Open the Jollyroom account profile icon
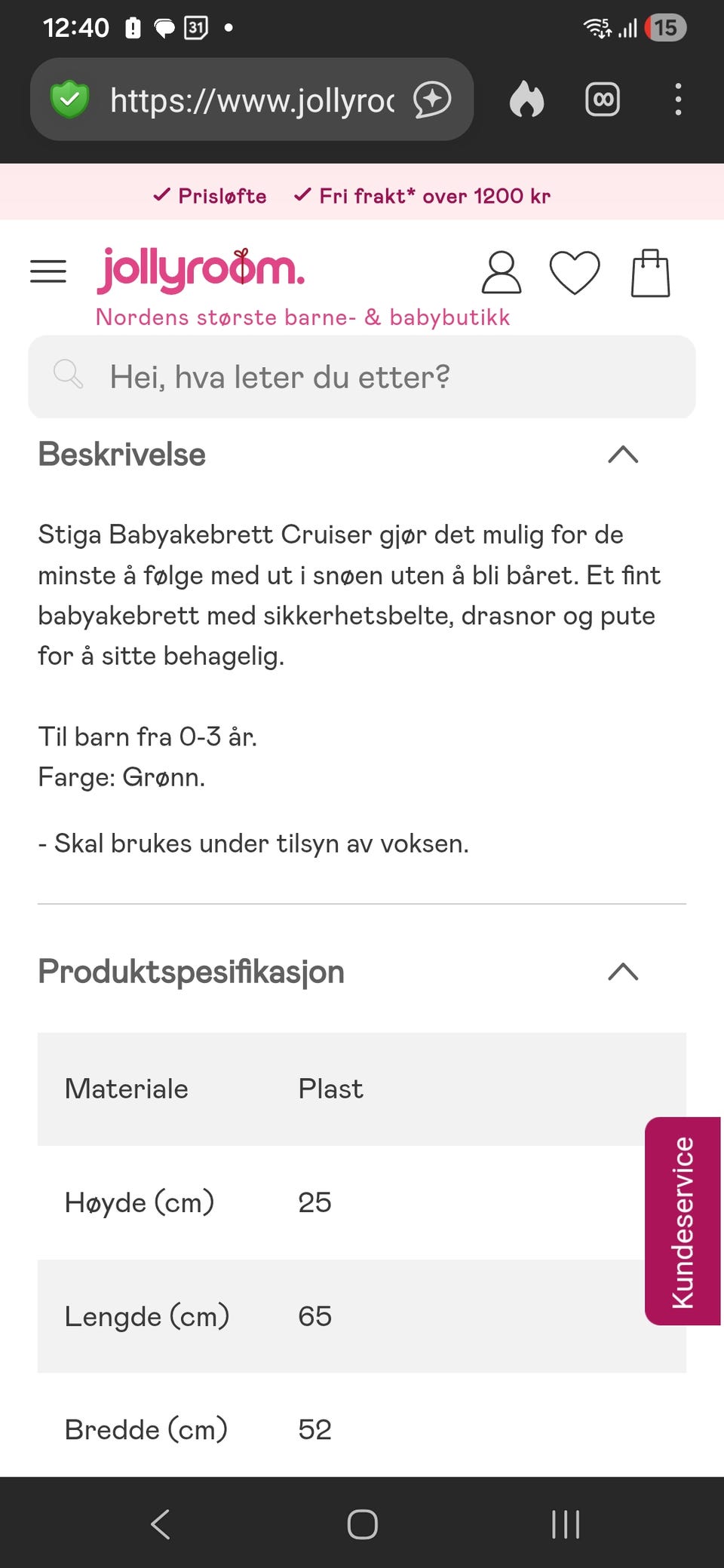 point(501,273)
